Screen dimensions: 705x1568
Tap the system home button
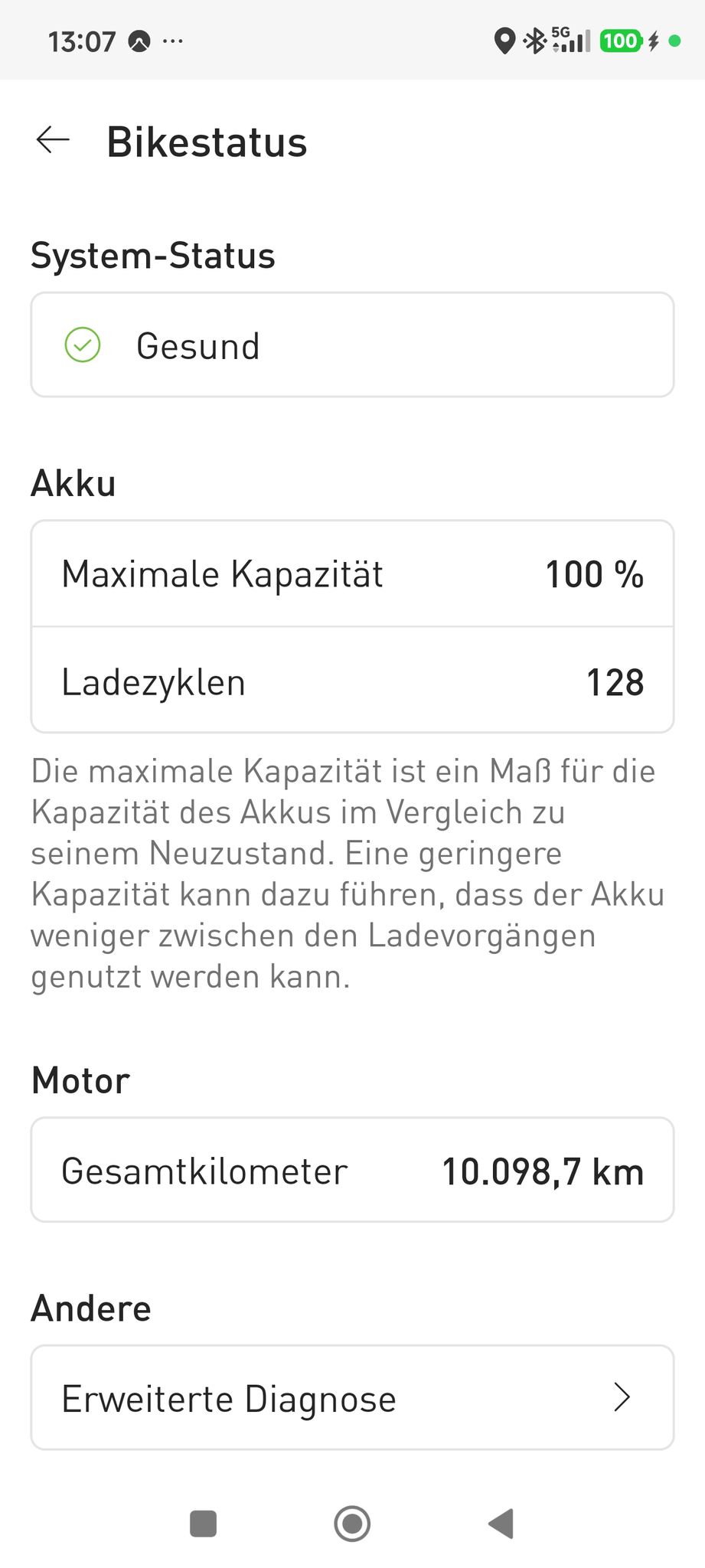352,1523
